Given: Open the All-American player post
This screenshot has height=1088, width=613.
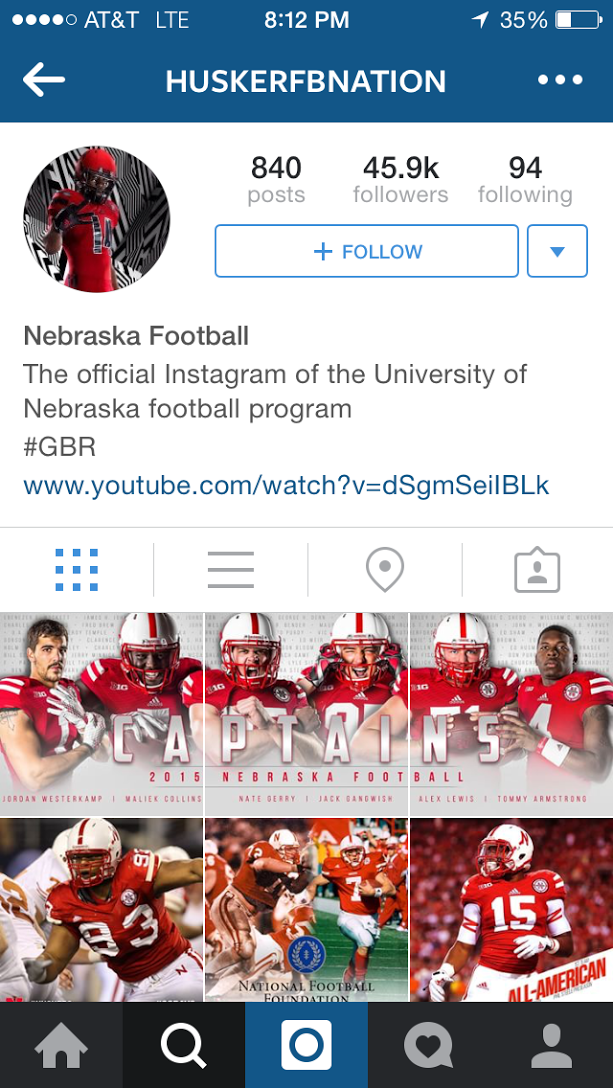Looking at the screenshot, I should [511, 909].
